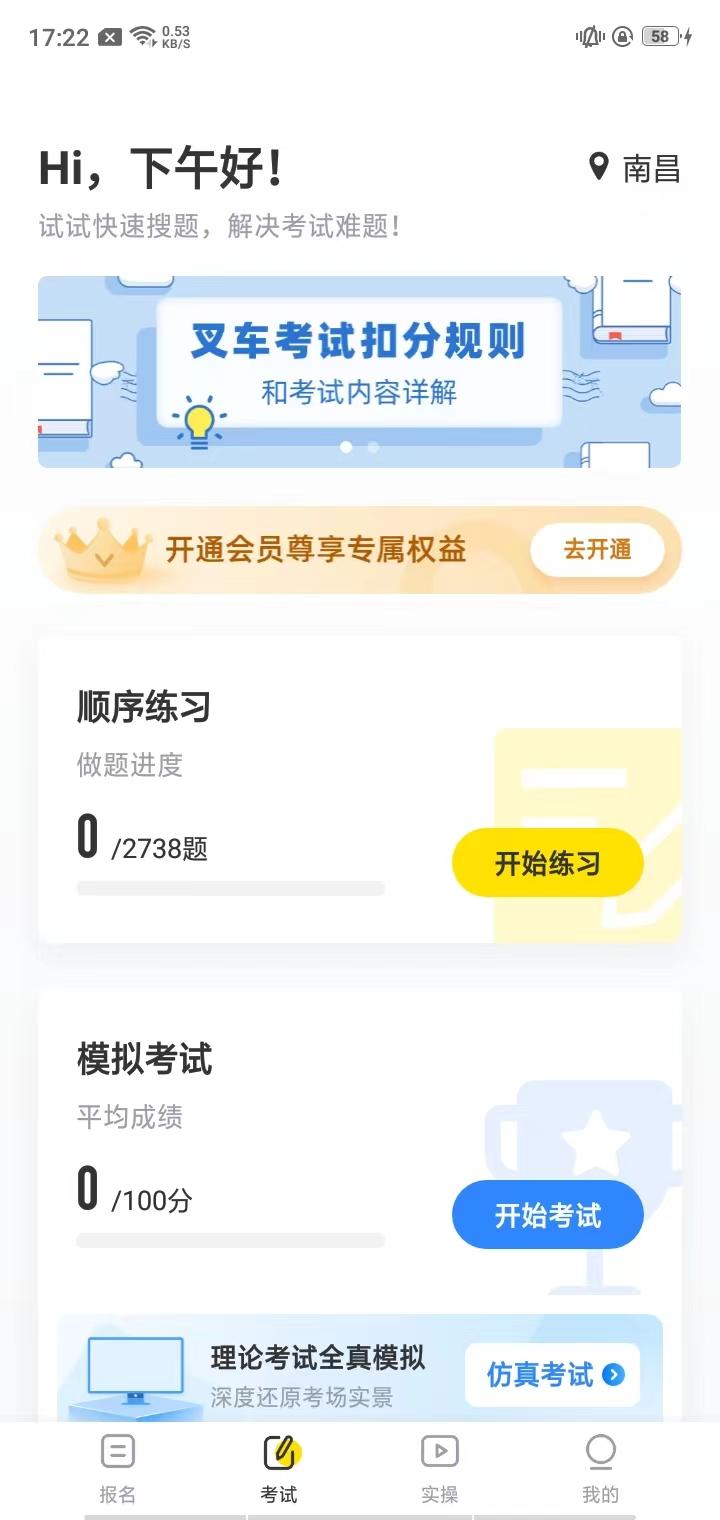Expand 仿真考试 via its arrow chevron
Screen dimensions: 720x1520
tap(615, 1375)
